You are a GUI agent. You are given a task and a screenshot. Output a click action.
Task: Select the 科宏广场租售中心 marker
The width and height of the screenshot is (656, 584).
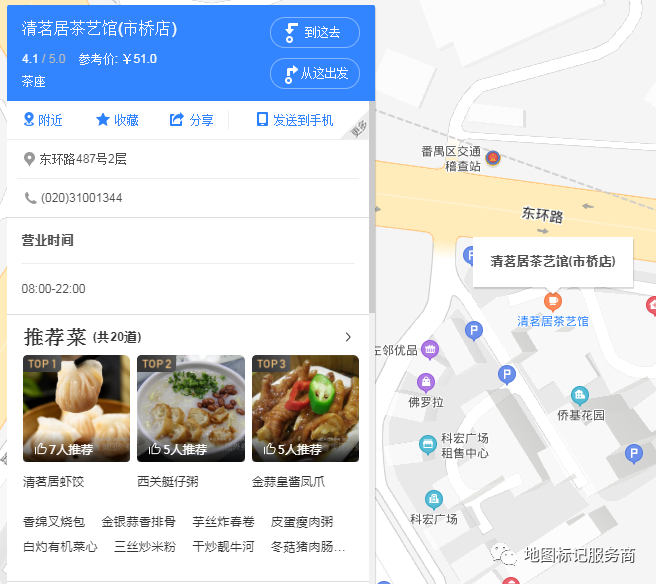(x=428, y=444)
